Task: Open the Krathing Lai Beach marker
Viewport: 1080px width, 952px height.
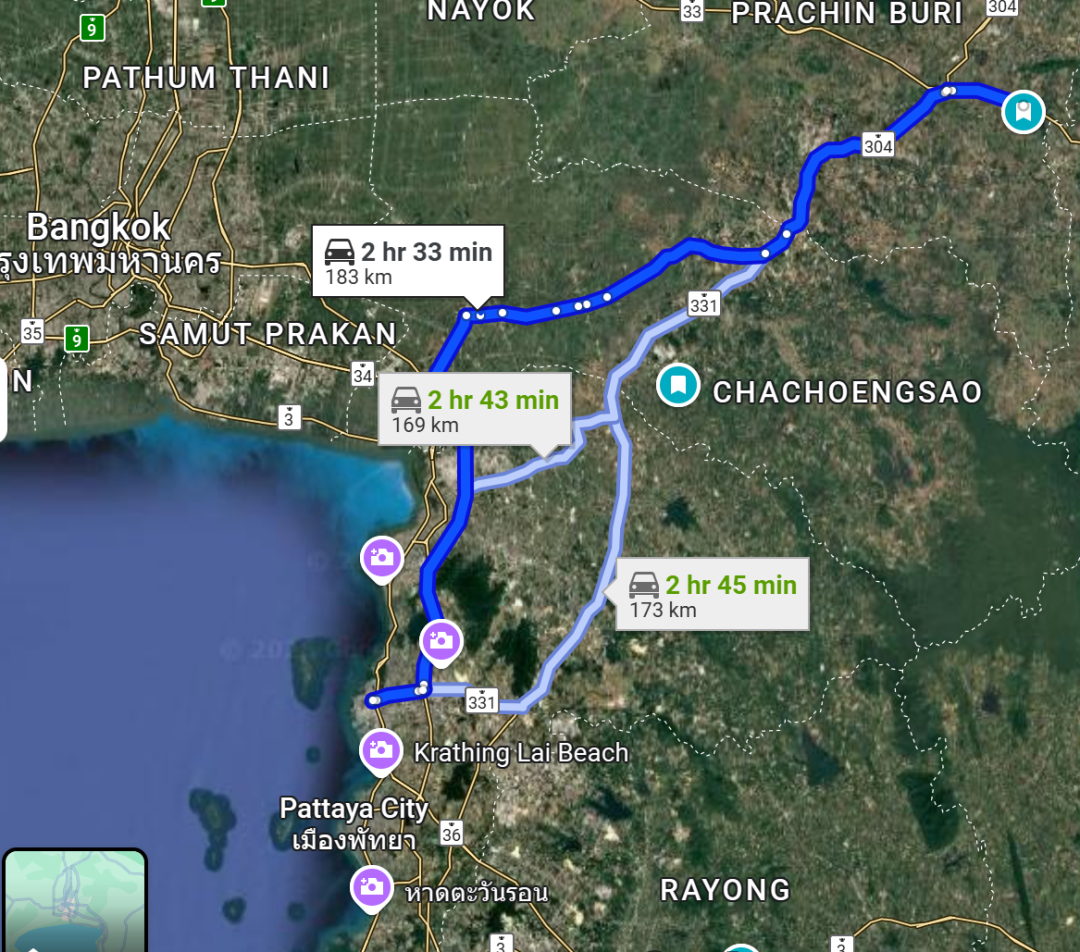Action: [380, 750]
